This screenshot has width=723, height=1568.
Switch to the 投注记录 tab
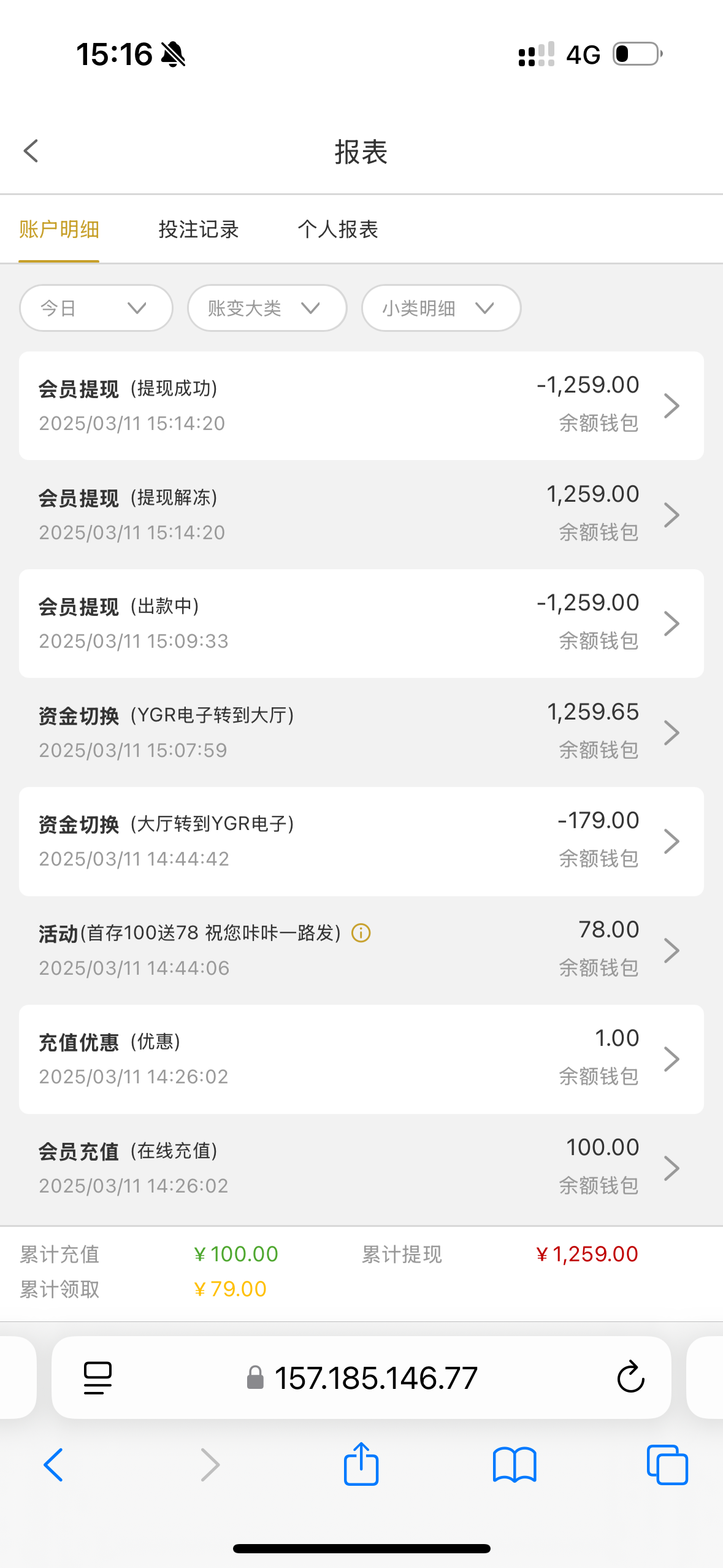198,229
